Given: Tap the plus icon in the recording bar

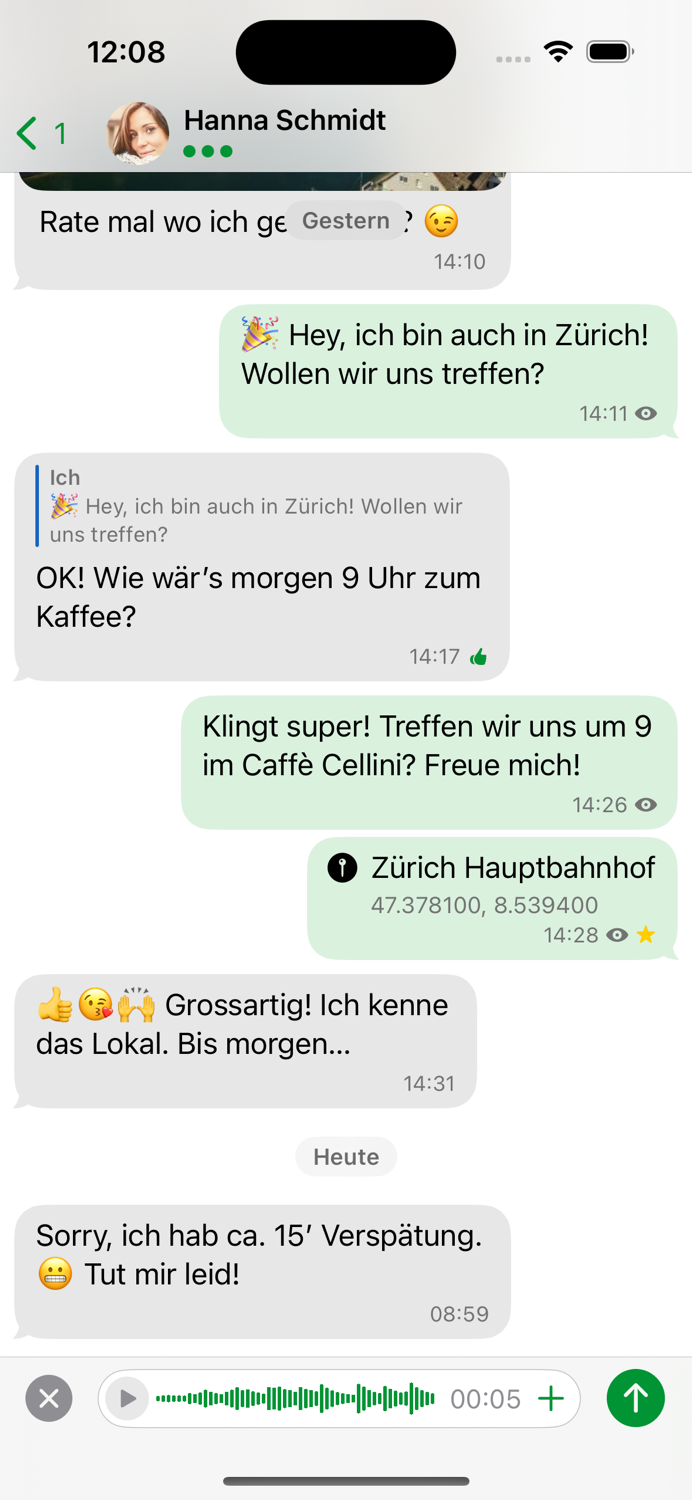Looking at the screenshot, I should pyautogui.click(x=551, y=1398).
